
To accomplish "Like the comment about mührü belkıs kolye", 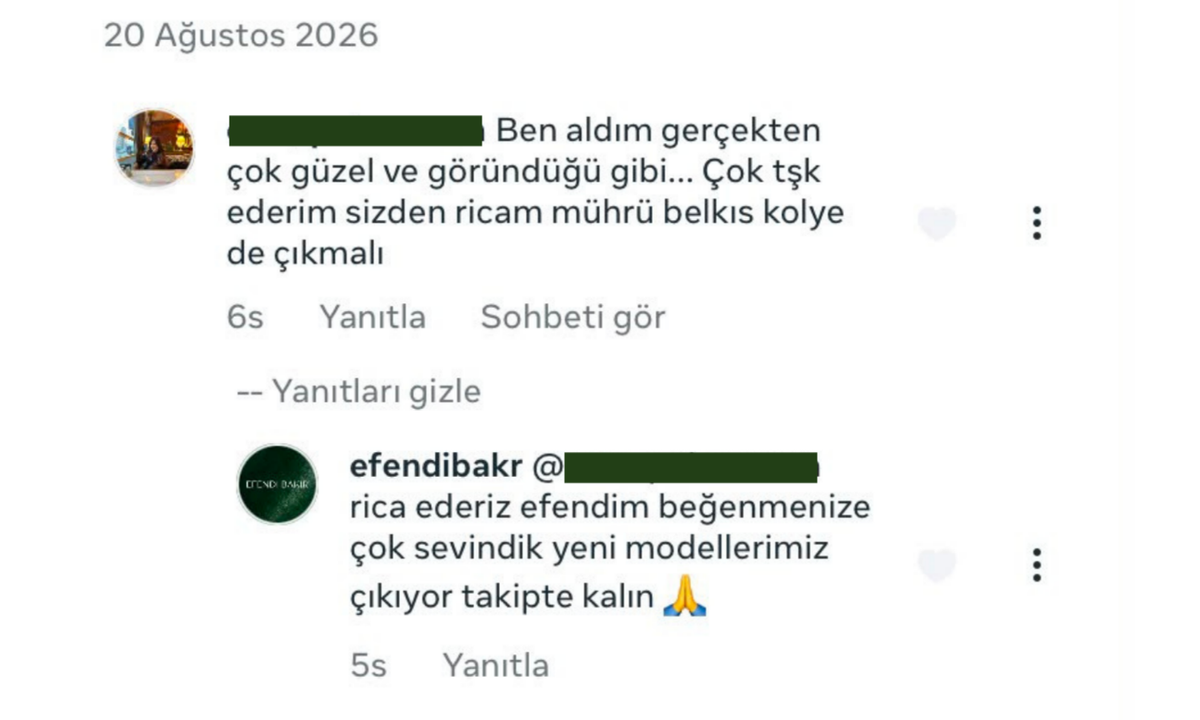I will (x=937, y=224).
